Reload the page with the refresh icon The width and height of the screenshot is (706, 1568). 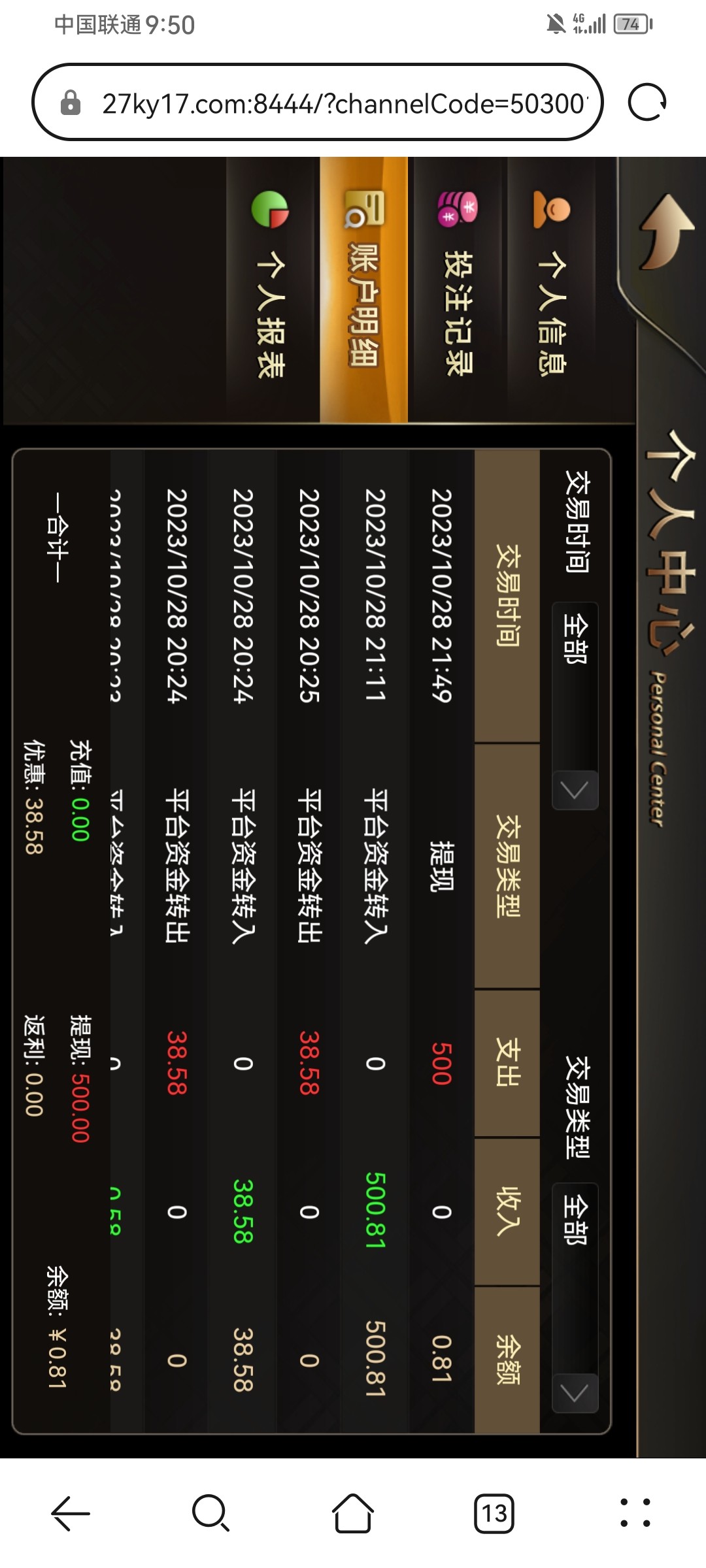647,103
